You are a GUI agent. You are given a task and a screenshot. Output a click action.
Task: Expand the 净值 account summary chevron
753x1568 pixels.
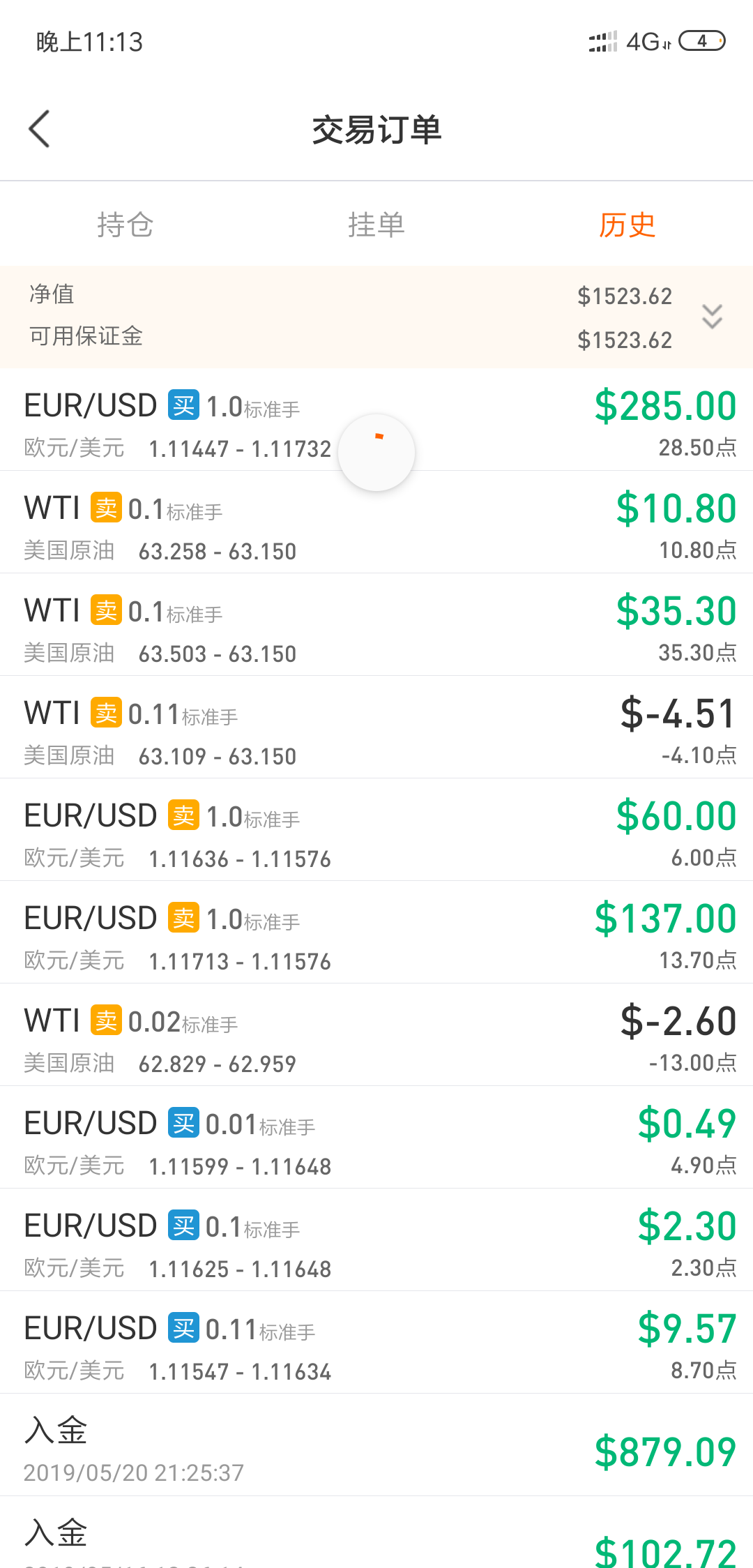pos(712,317)
